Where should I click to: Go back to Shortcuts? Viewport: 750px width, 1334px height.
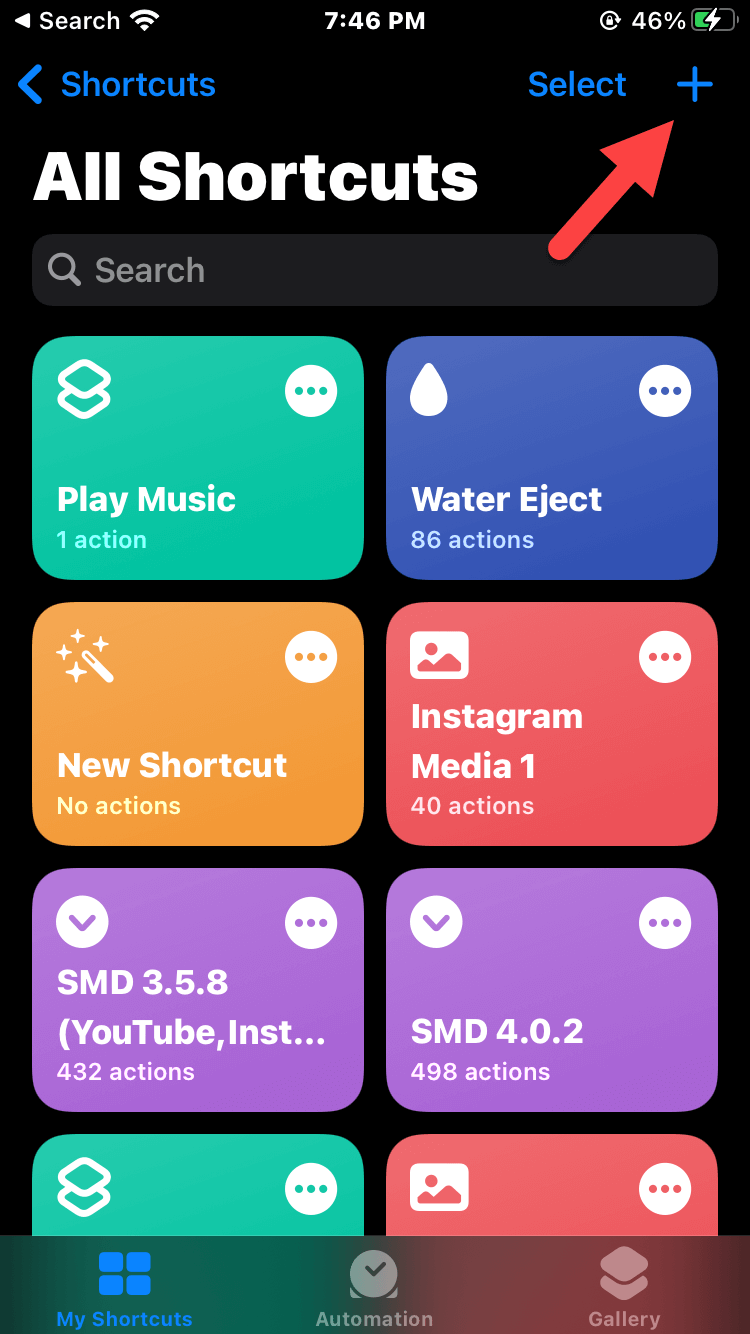pos(118,85)
